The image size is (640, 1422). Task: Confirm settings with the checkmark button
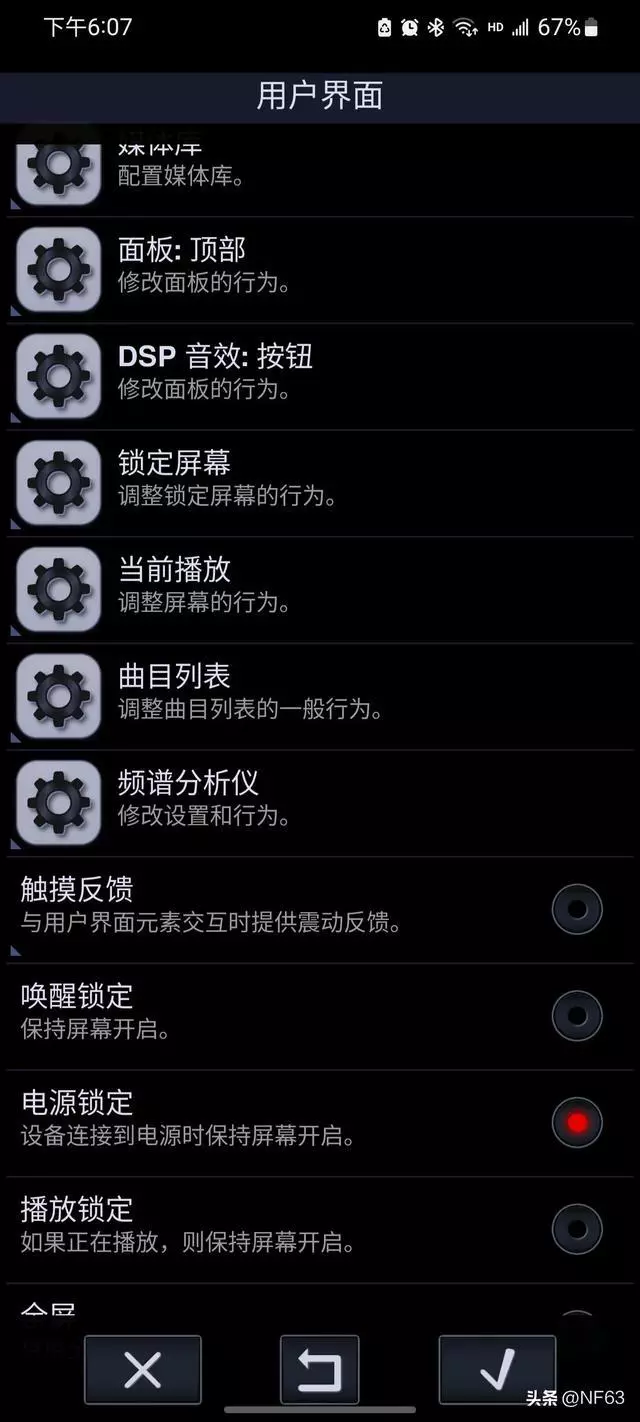click(497, 1370)
